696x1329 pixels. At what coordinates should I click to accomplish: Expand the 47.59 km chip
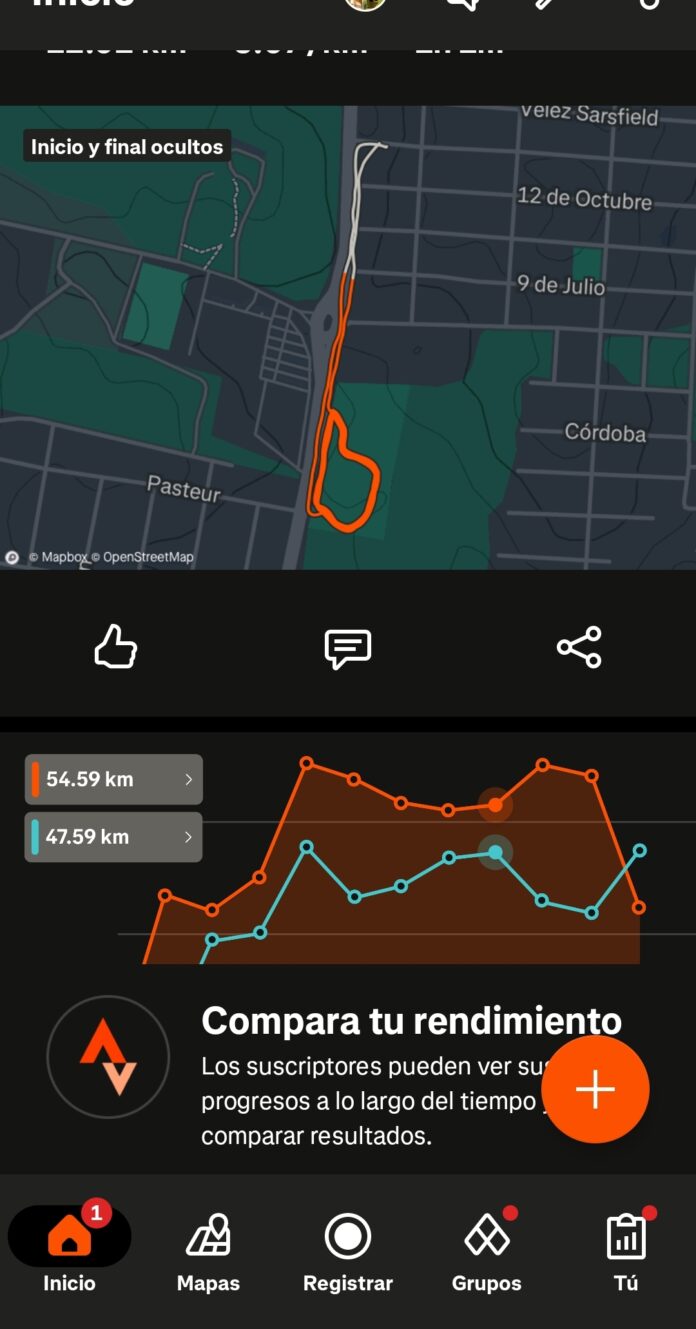[114, 837]
